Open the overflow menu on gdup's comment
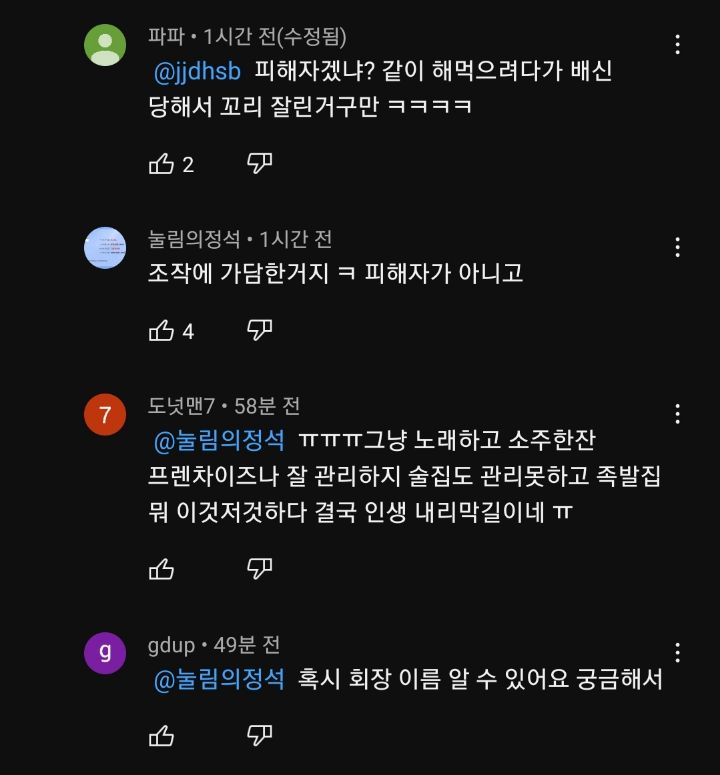720x775 pixels. tap(678, 653)
